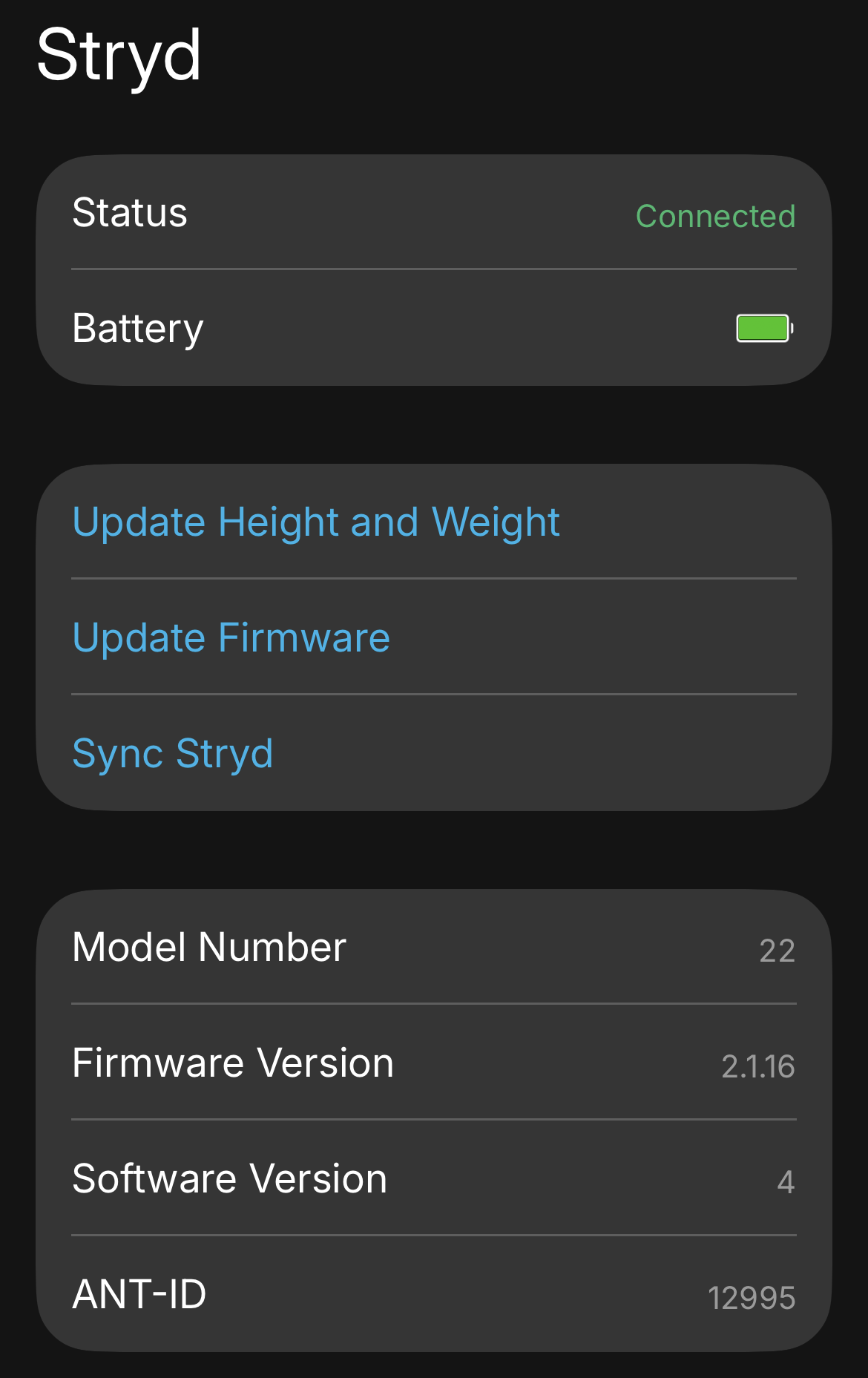
Task: Open Update Height and Weight
Action: 316,522
